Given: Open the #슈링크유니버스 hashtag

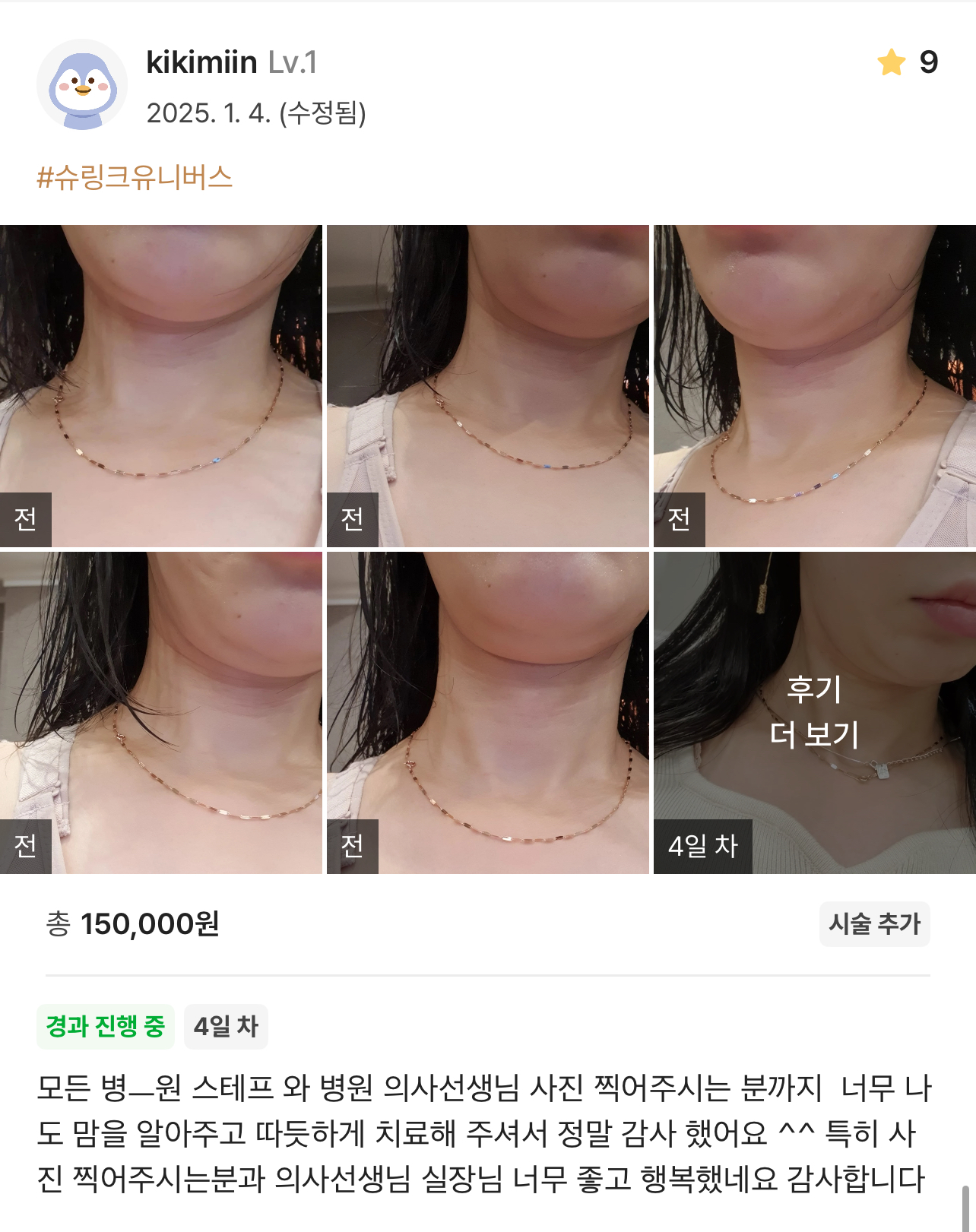Looking at the screenshot, I should [x=135, y=178].
